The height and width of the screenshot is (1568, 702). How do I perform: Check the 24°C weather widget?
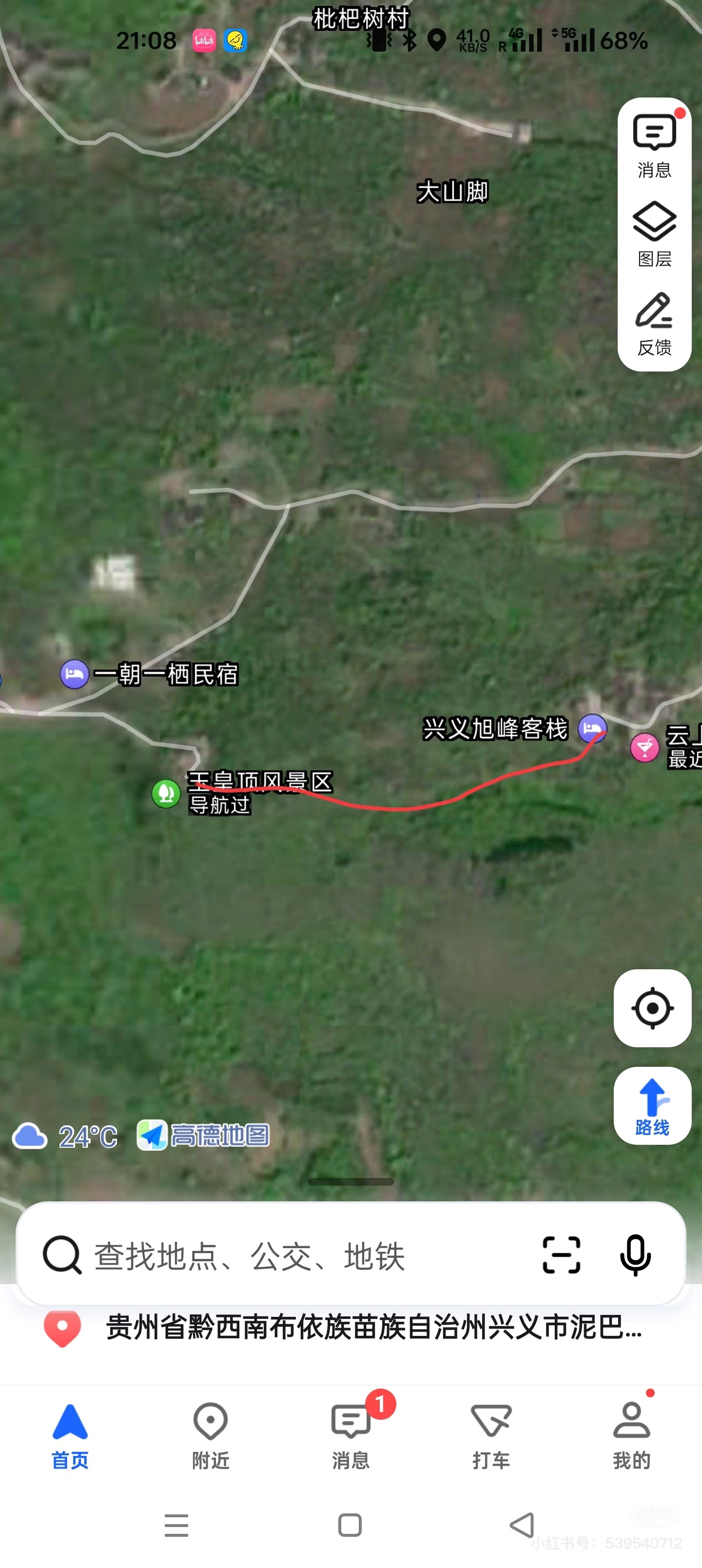[x=65, y=1136]
